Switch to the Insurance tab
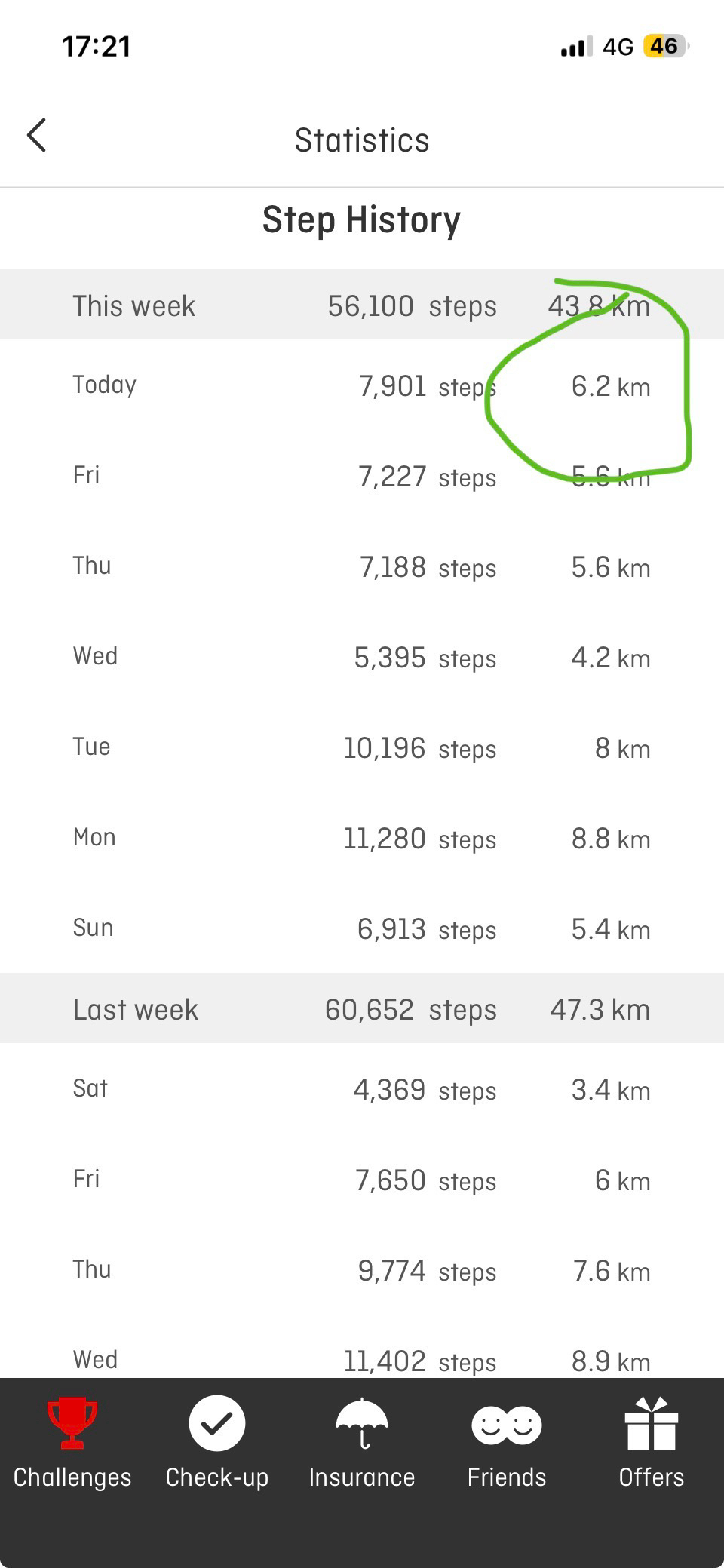This screenshot has height=1568, width=724. coord(362,1442)
